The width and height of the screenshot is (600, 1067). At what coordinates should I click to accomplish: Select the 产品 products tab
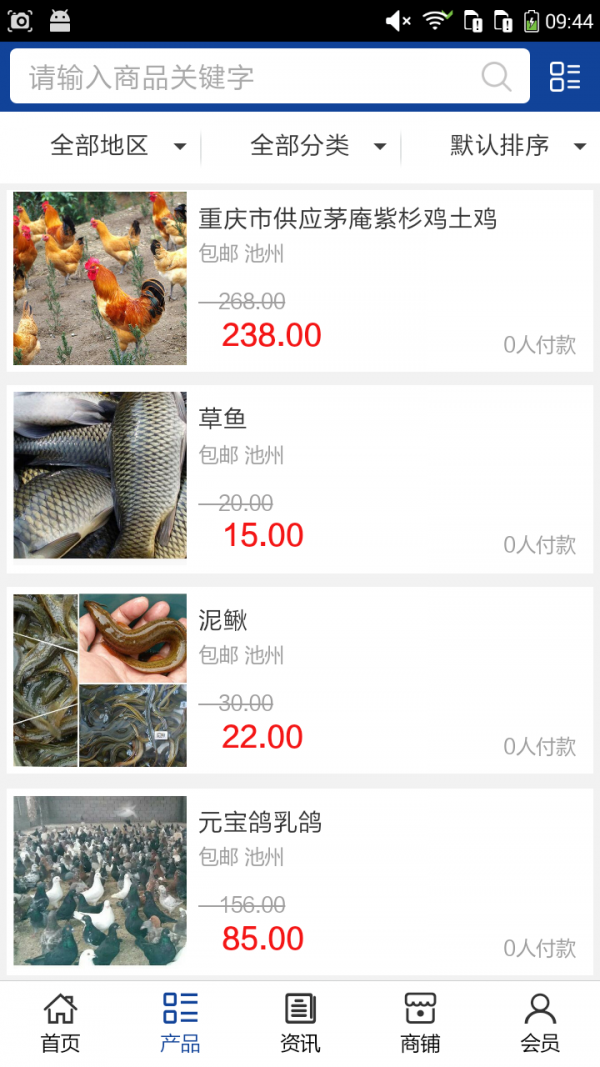(180, 1023)
